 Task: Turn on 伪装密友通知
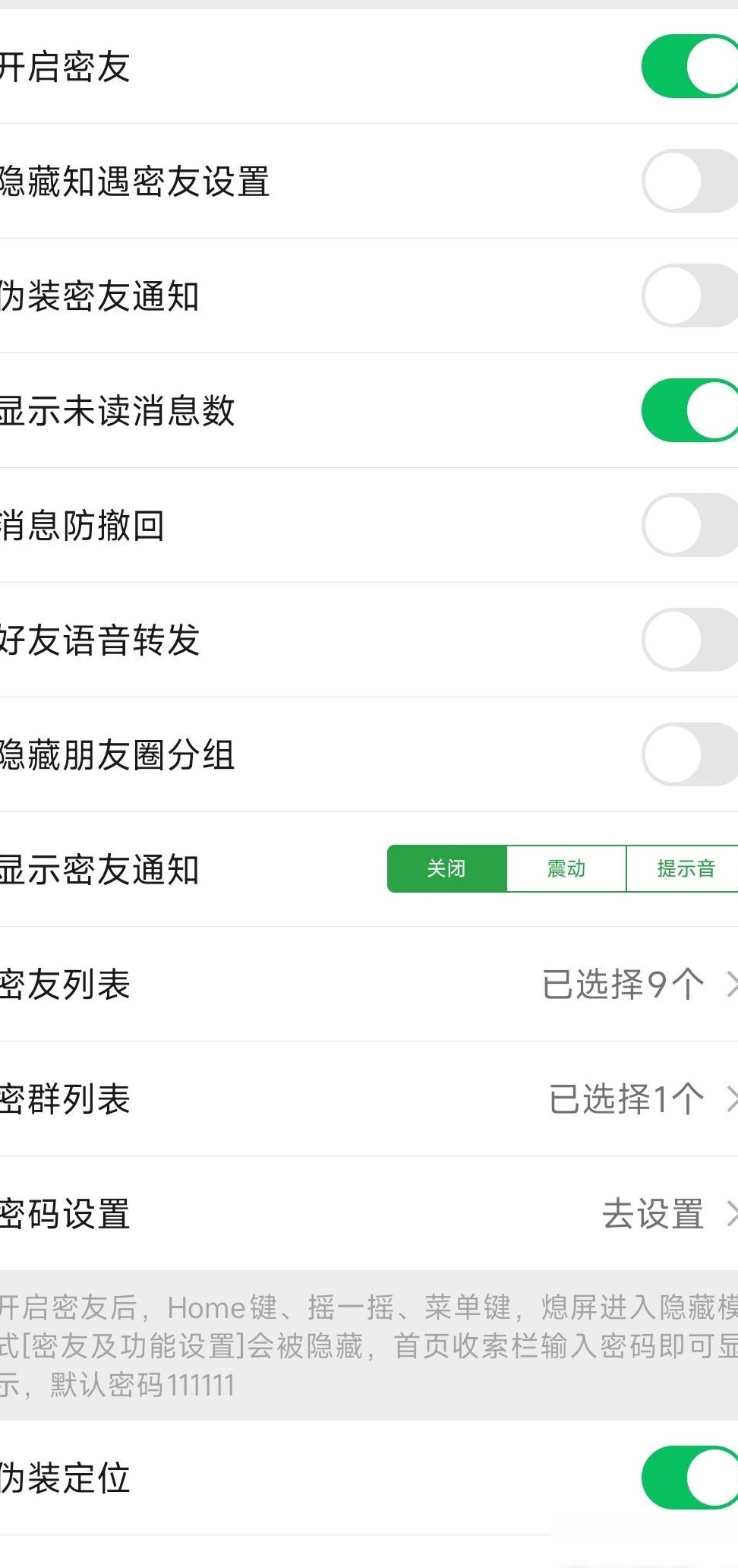(x=690, y=296)
